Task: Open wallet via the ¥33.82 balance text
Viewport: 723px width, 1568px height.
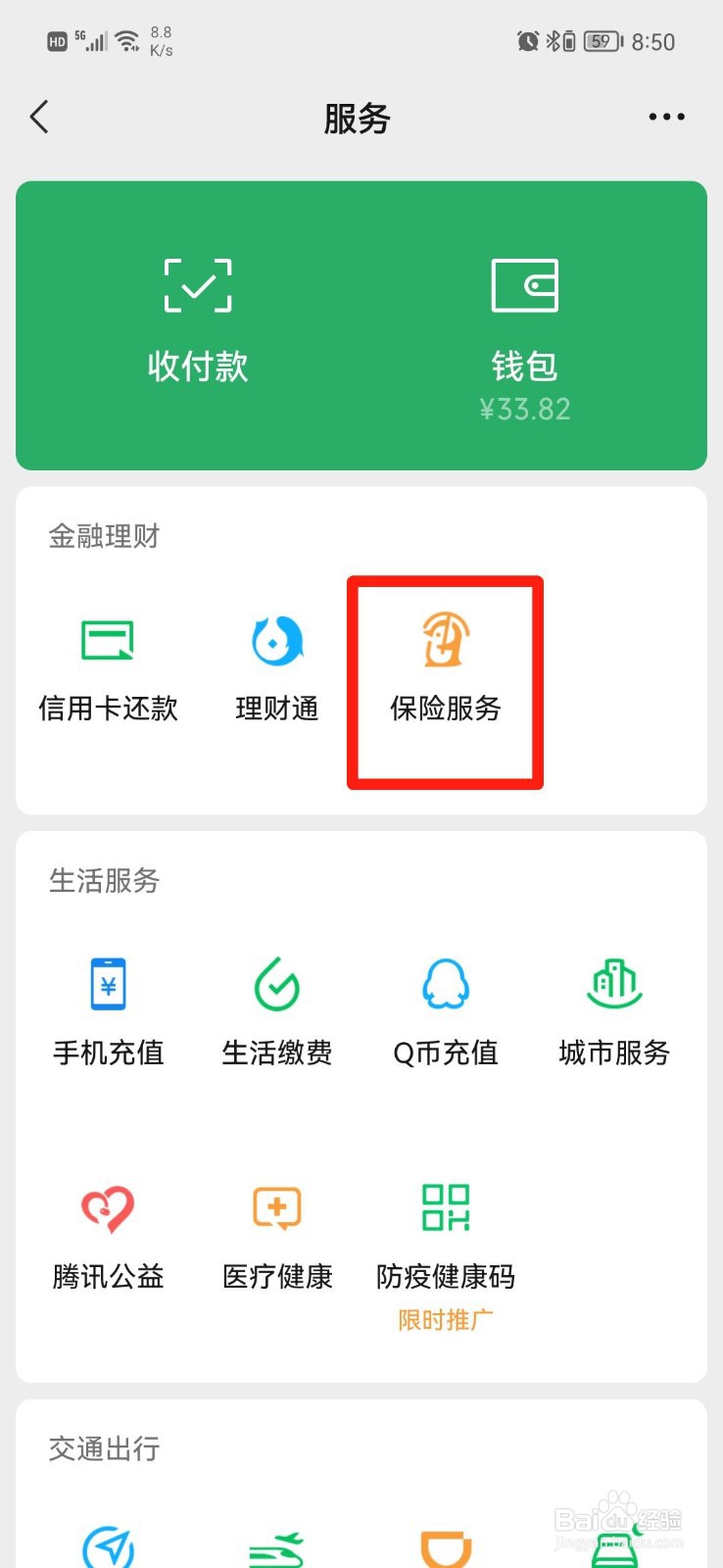Action: 526,409
